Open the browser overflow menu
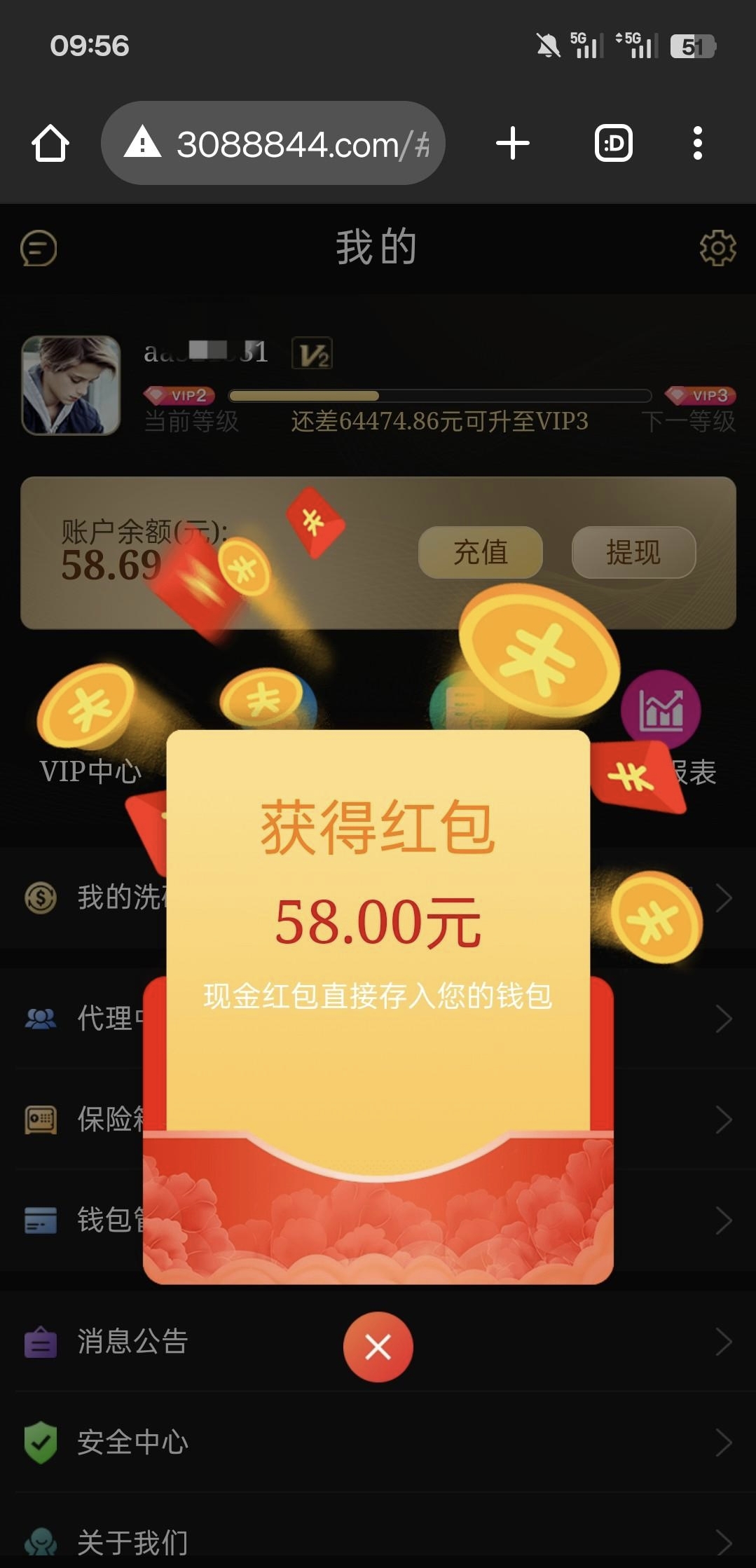Screen dimensions: 756x1568 [697, 144]
